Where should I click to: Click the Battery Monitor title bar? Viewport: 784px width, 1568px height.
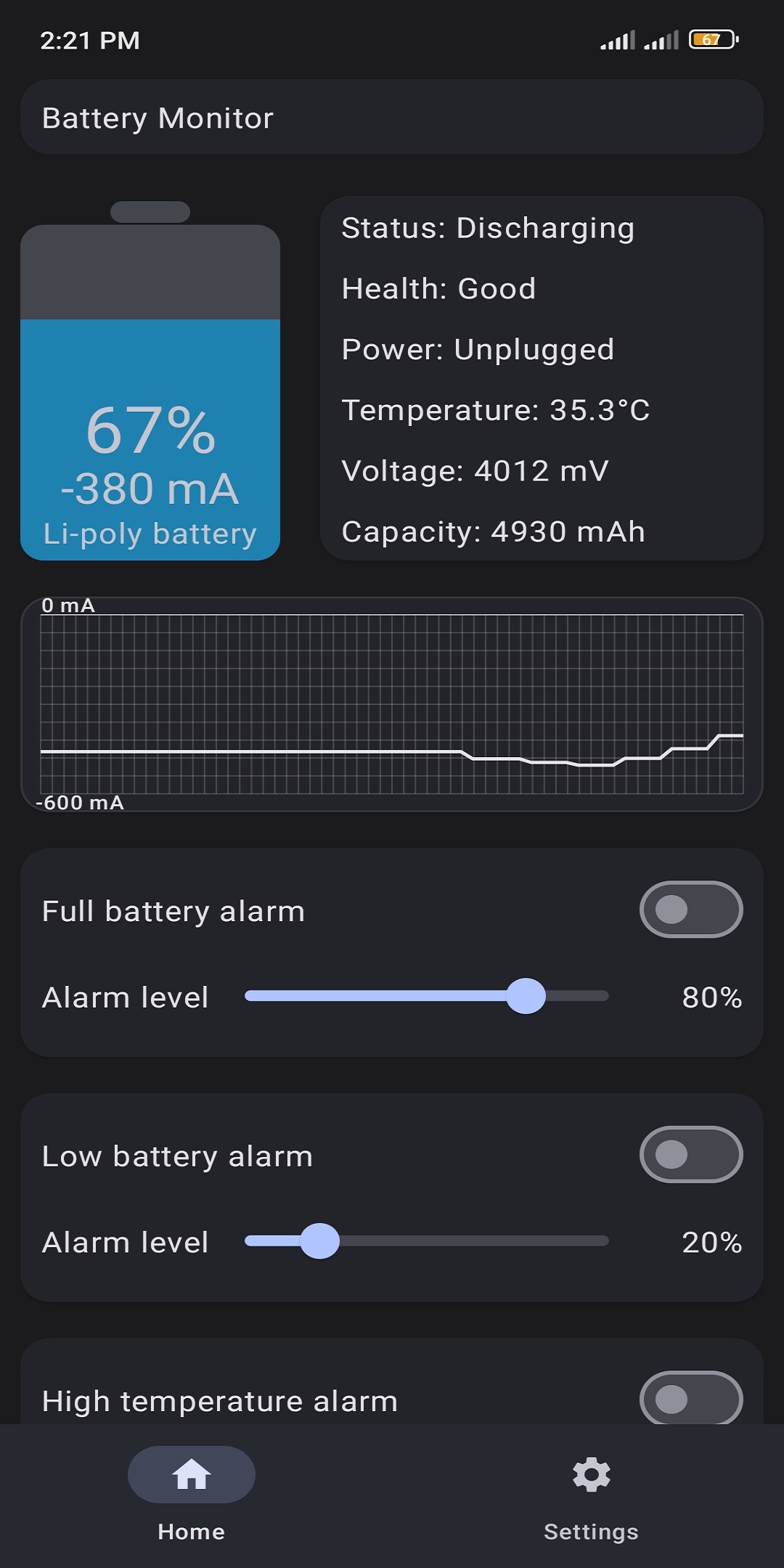click(x=392, y=117)
